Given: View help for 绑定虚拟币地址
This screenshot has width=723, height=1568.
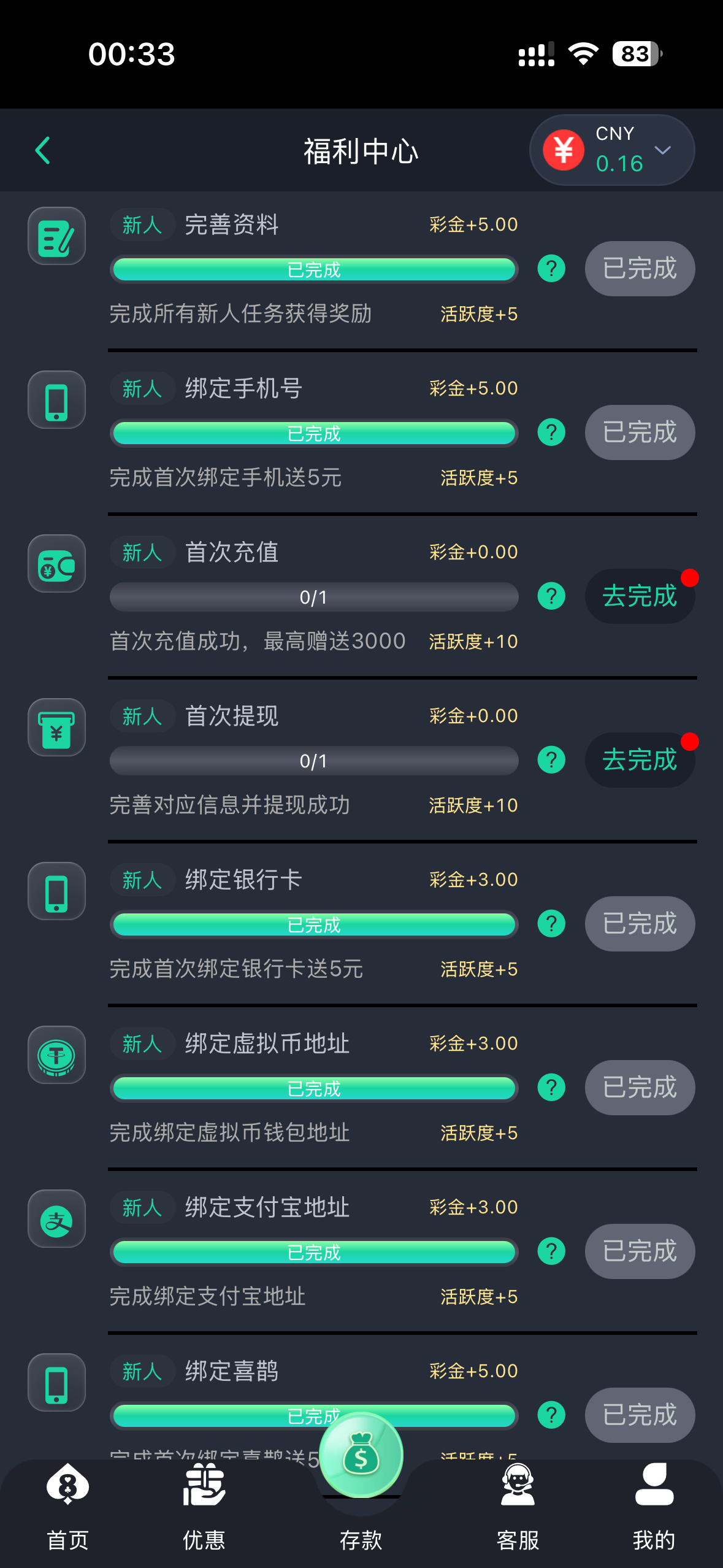Looking at the screenshot, I should click(x=551, y=1088).
